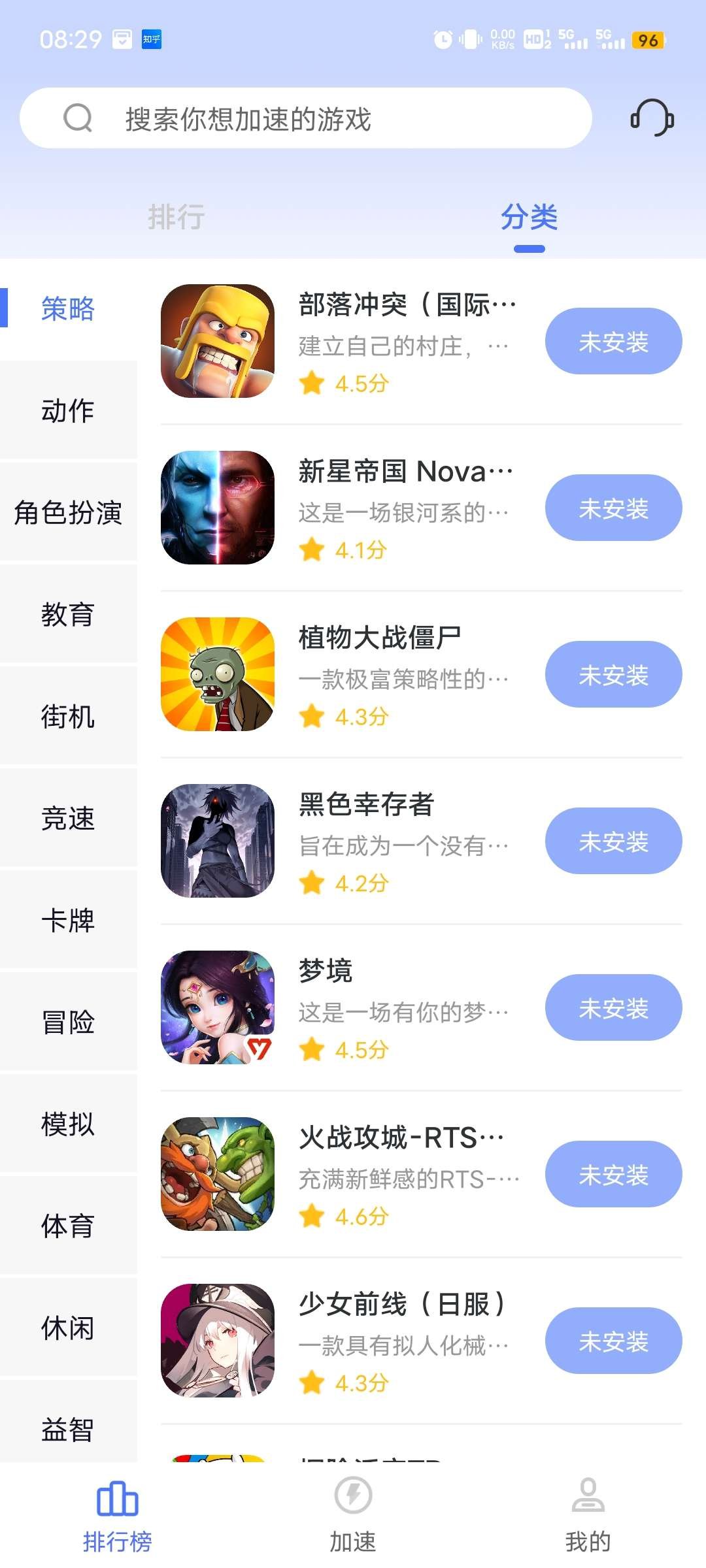The height and width of the screenshot is (1568, 706).
Task: Tap the 少女前线（日服）game icon
Action: (217, 1341)
